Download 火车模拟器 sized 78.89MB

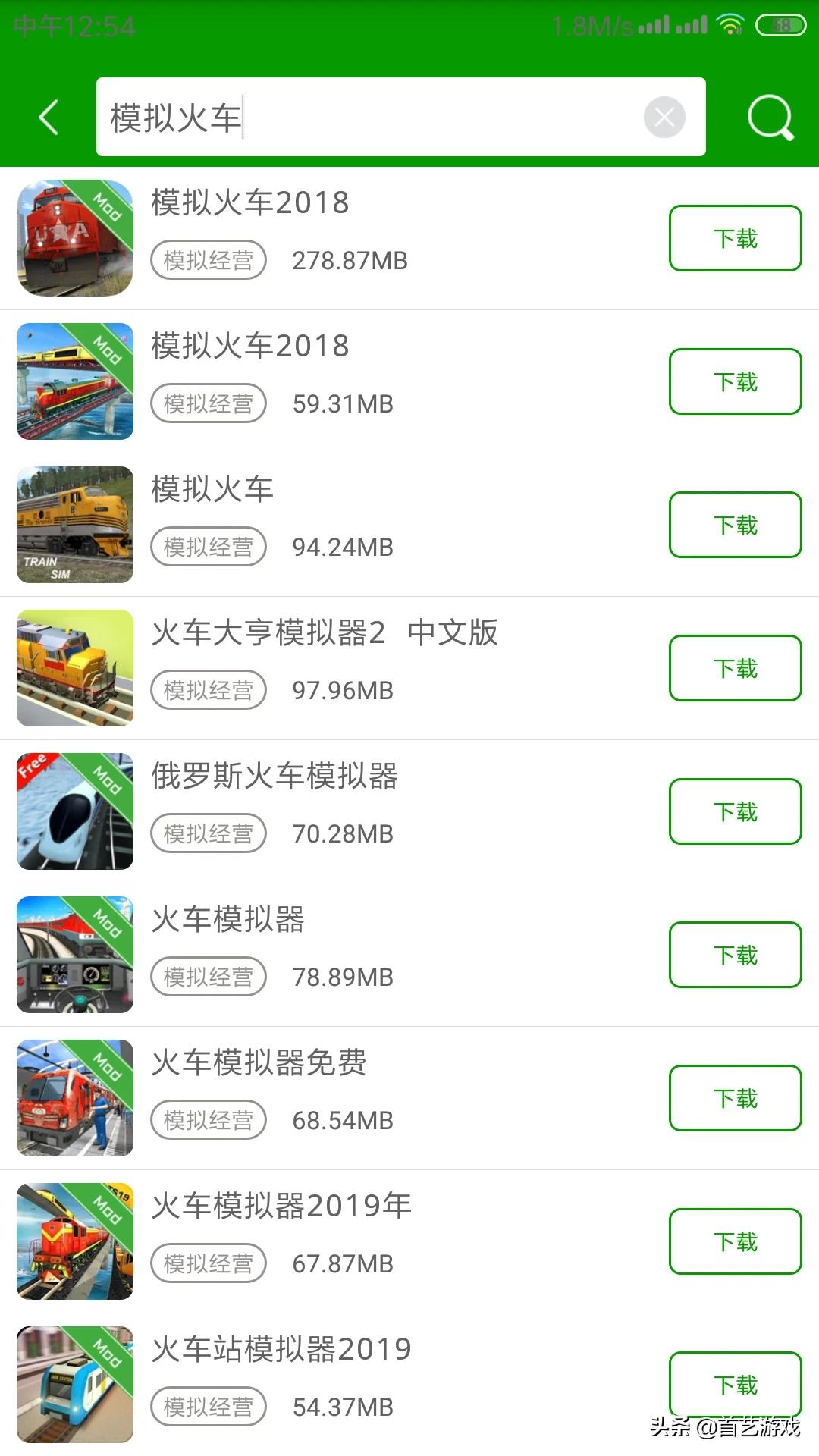pyautogui.click(x=735, y=955)
